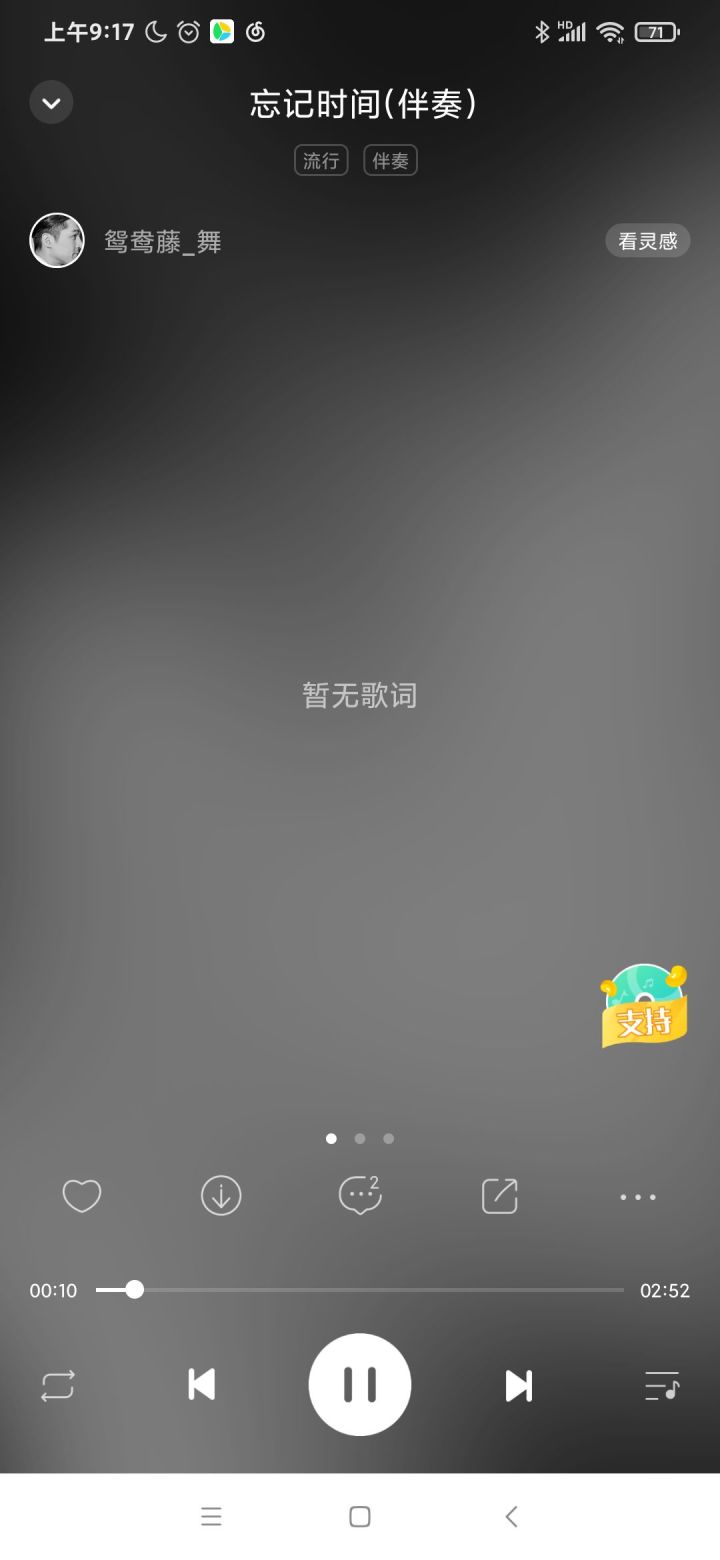Share this song
This screenshot has height=1560, width=720.
point(499,1196)
